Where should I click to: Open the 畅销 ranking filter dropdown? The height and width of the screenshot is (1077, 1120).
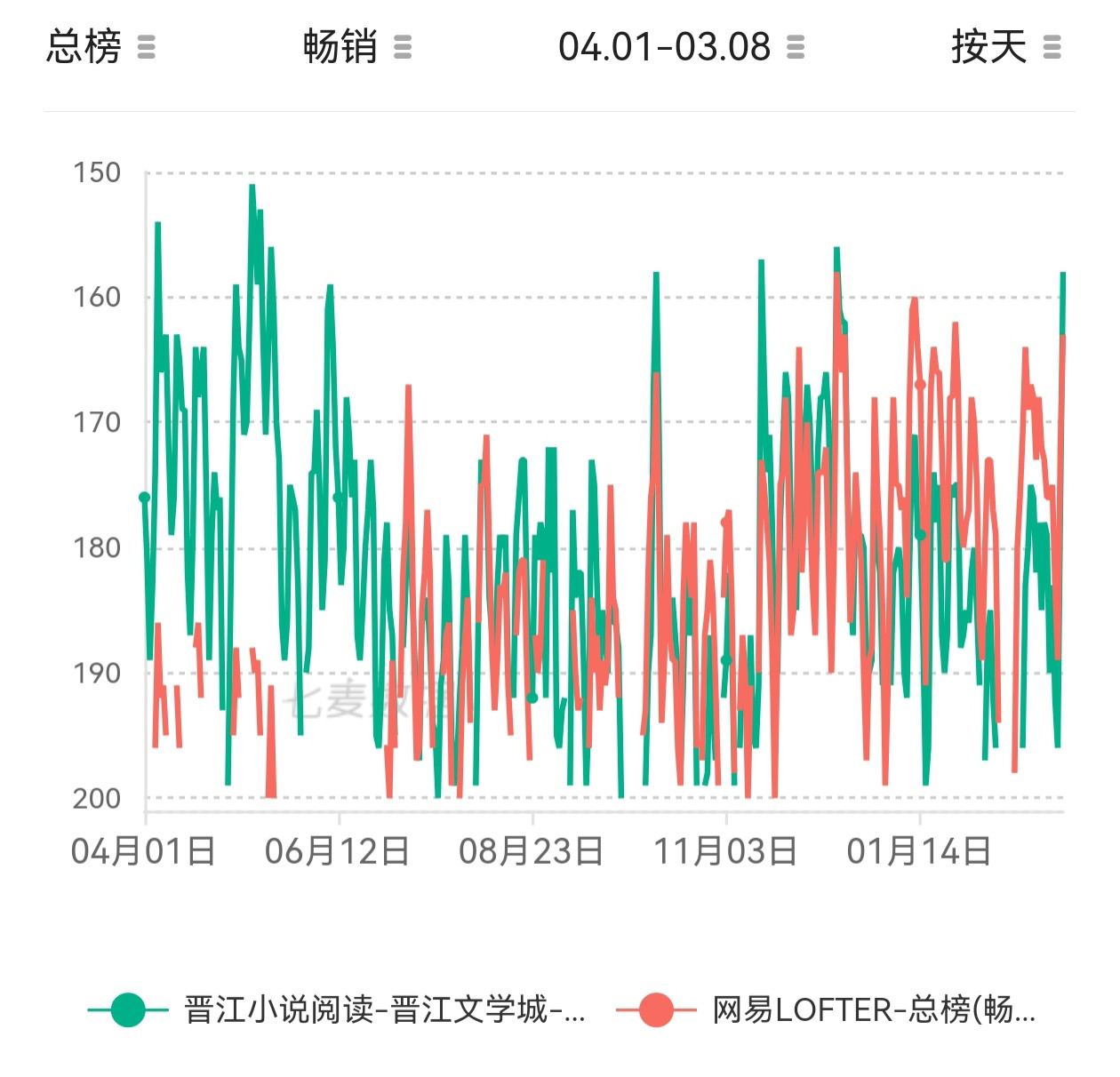[x=356, y=46]
